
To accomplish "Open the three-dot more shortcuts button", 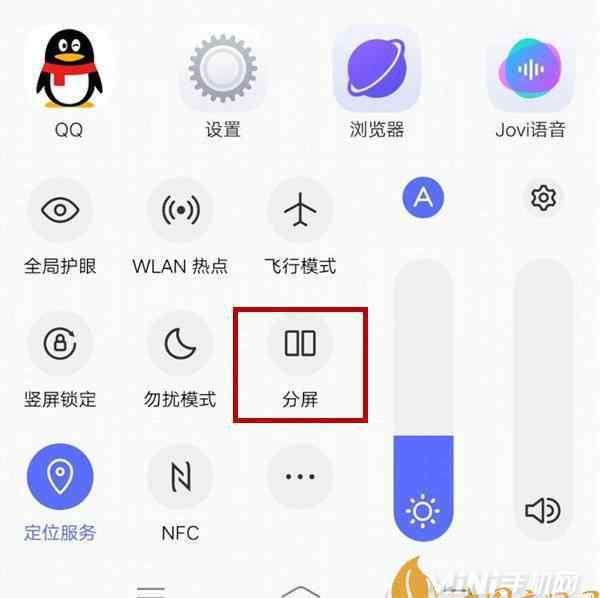I will (x=300, y=477).
